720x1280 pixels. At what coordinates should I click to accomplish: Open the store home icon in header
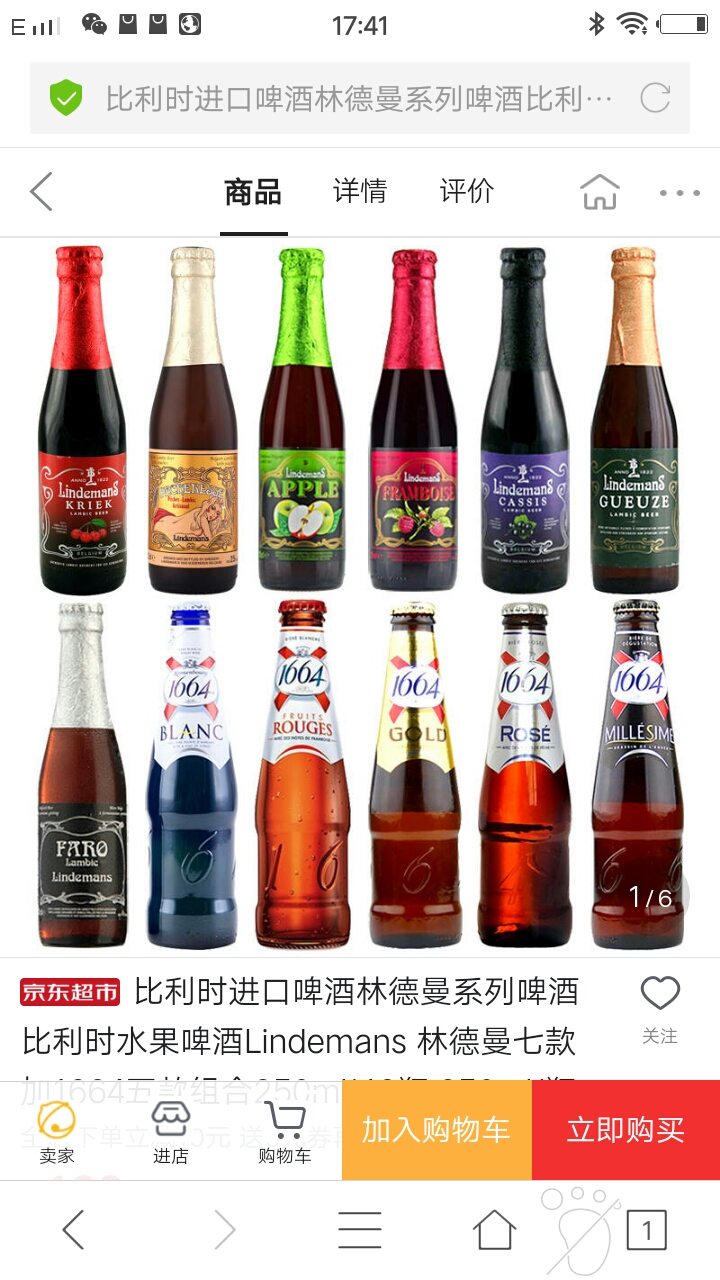click(x=600, y=192)
